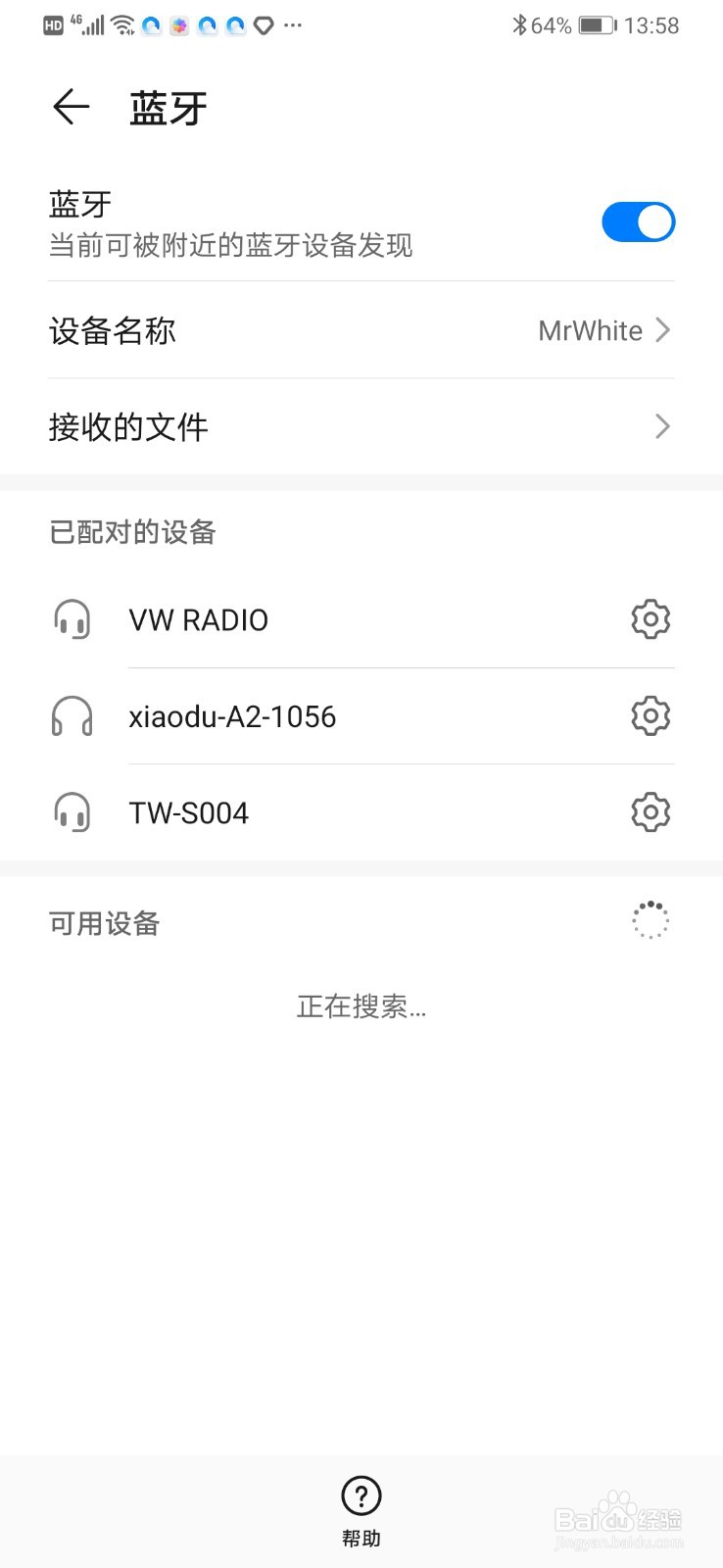Viewport: 723px width, 1568px height.
Task: Select the paired device VW RADIO
Action: pos(199,618)
